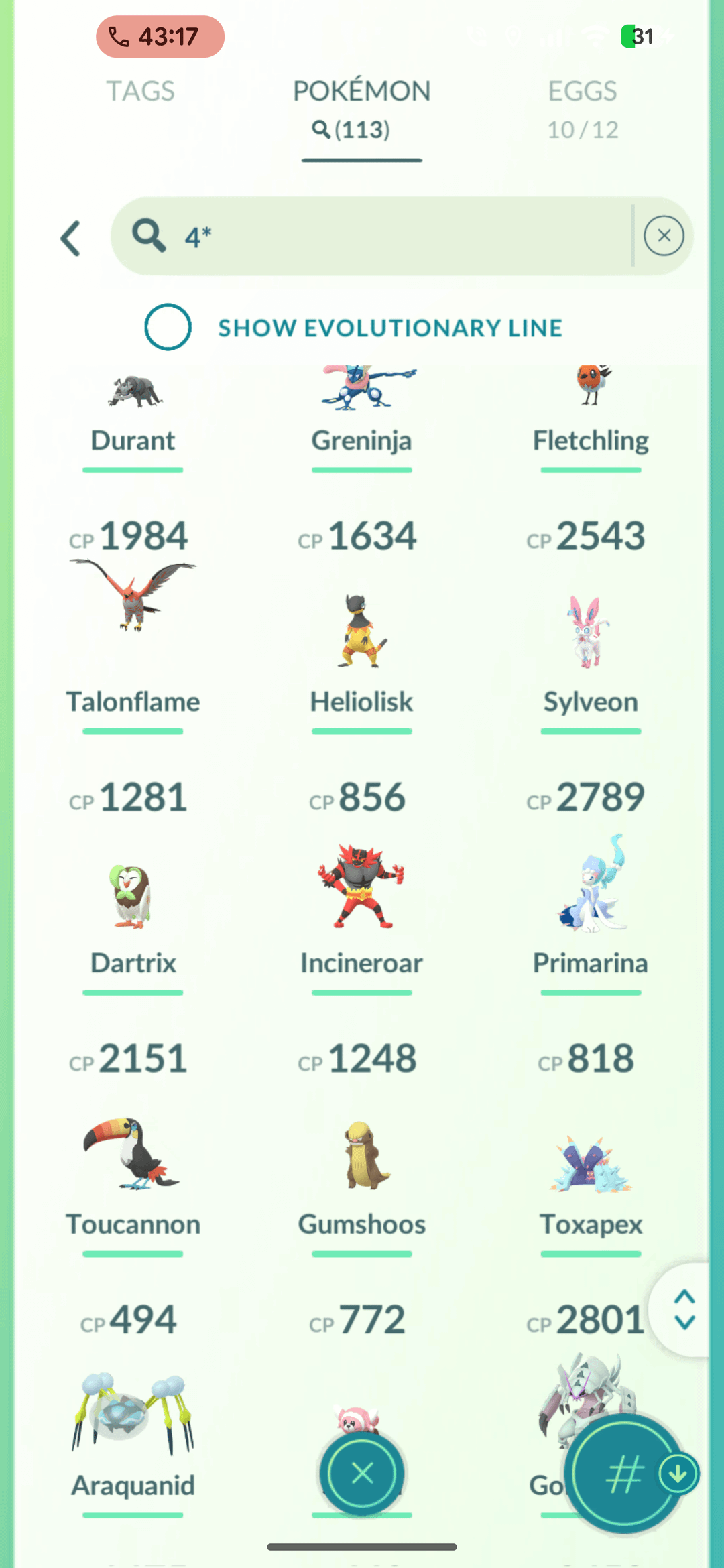Open the sort order number button
This screenshot has width=724, height=1568.
click(625, 1474)
